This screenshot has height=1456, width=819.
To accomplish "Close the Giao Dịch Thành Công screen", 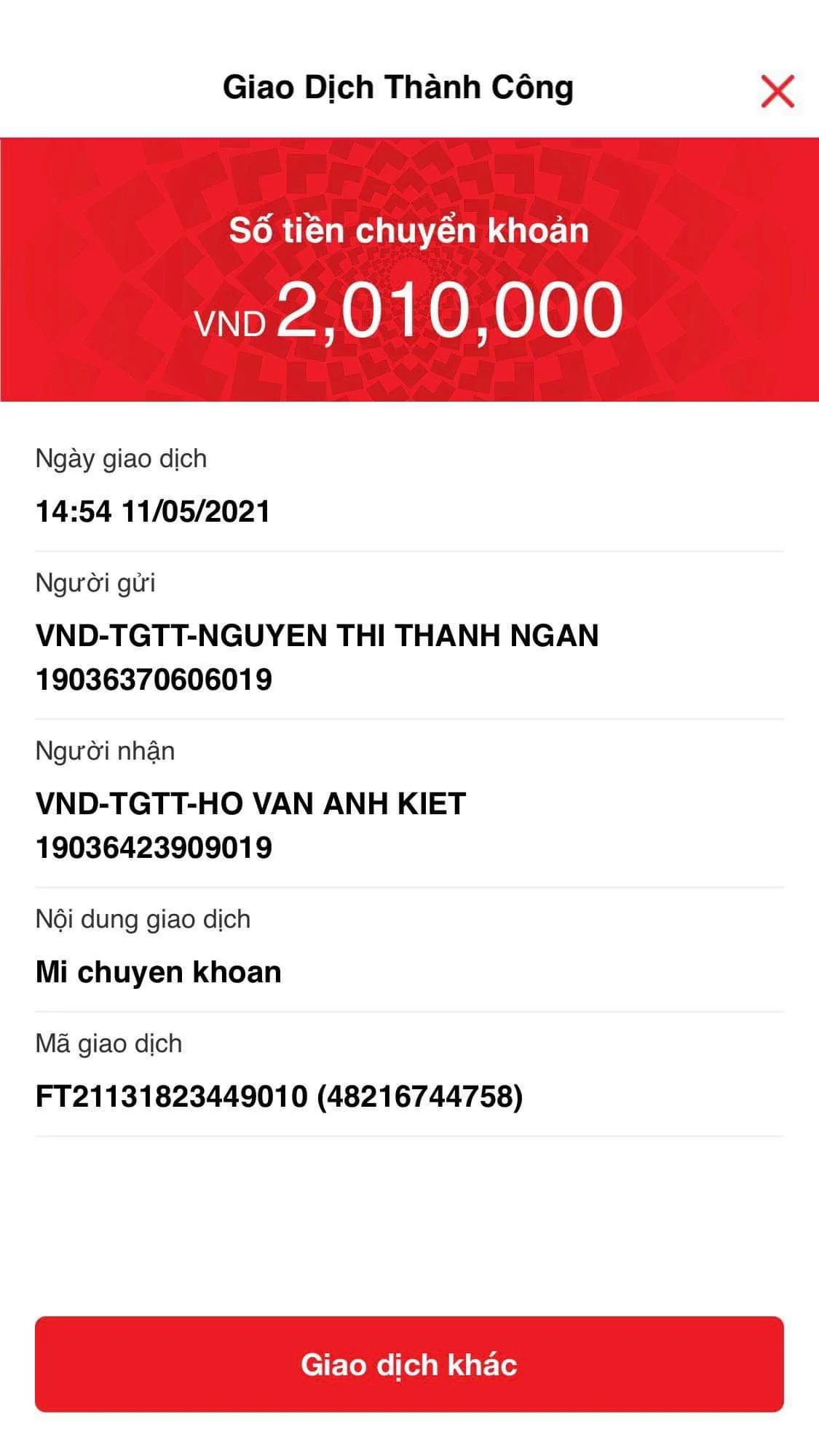I will (778, 91).
